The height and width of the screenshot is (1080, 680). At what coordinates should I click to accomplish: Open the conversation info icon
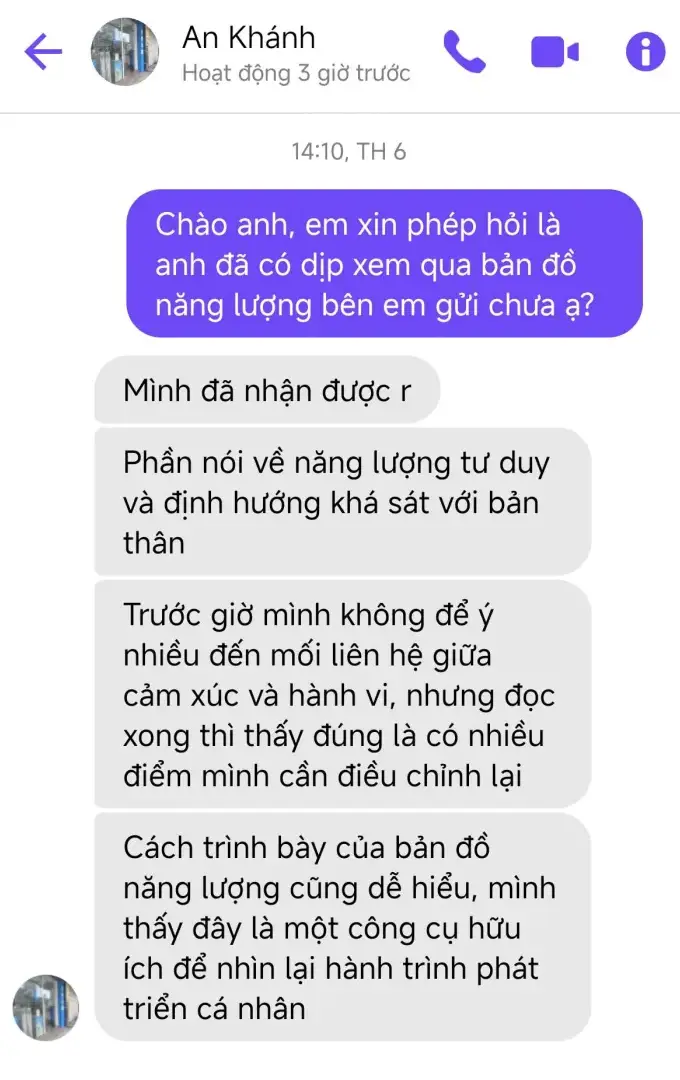645,52
